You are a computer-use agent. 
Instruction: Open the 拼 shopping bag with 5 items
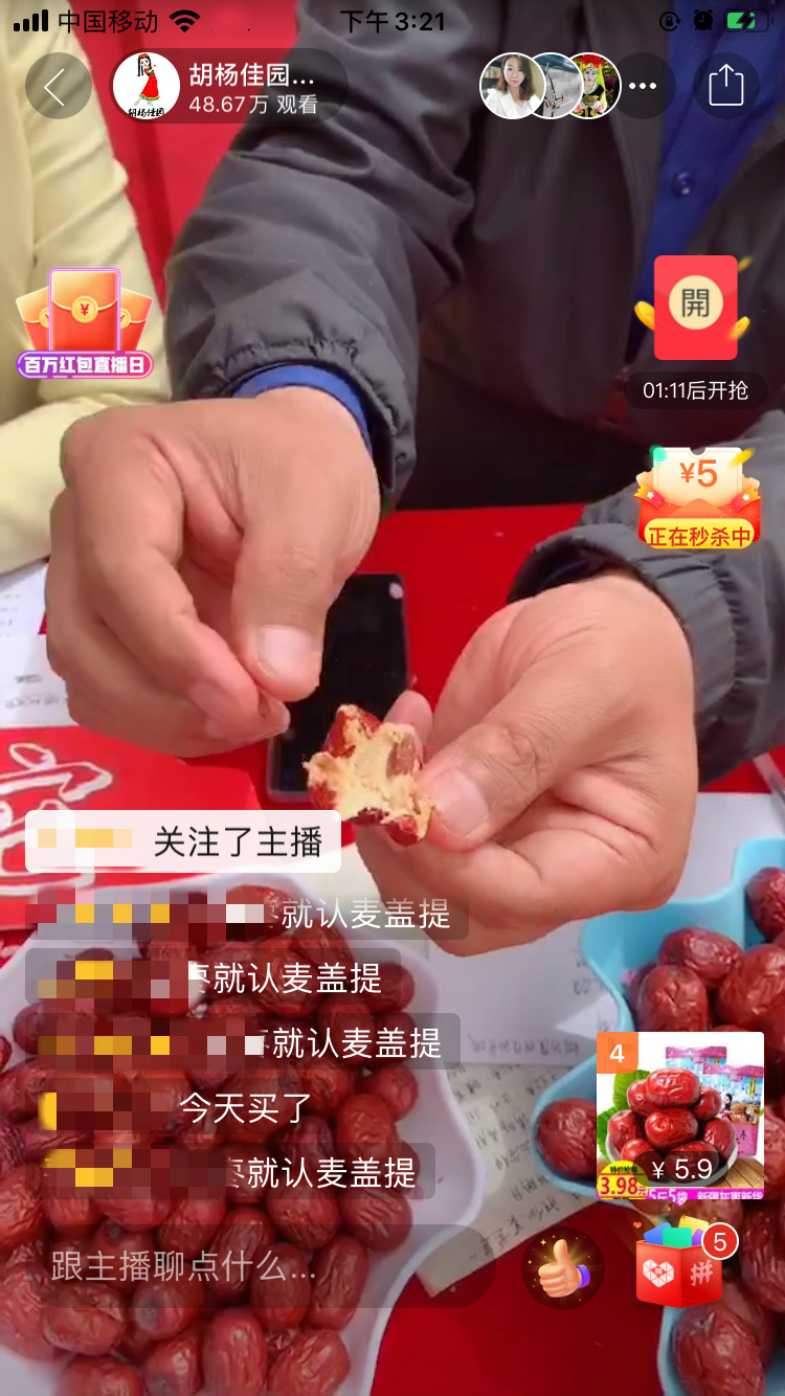point(682,1268)
